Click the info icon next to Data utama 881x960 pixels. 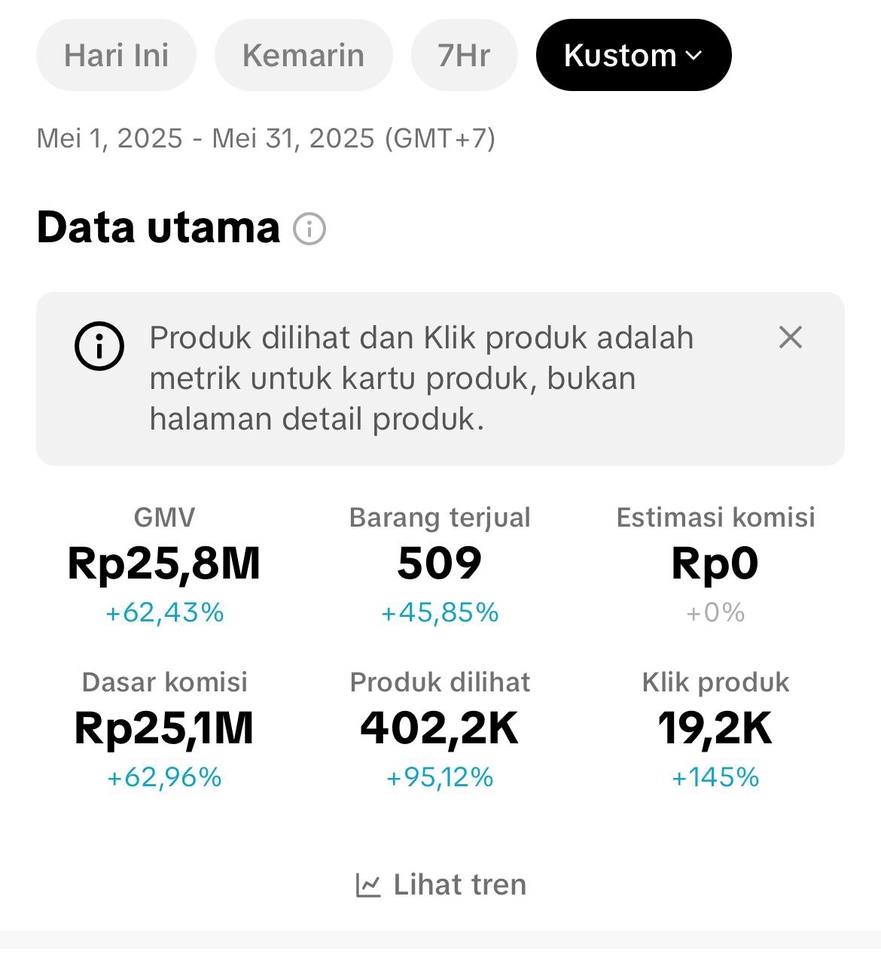point(310,229)
